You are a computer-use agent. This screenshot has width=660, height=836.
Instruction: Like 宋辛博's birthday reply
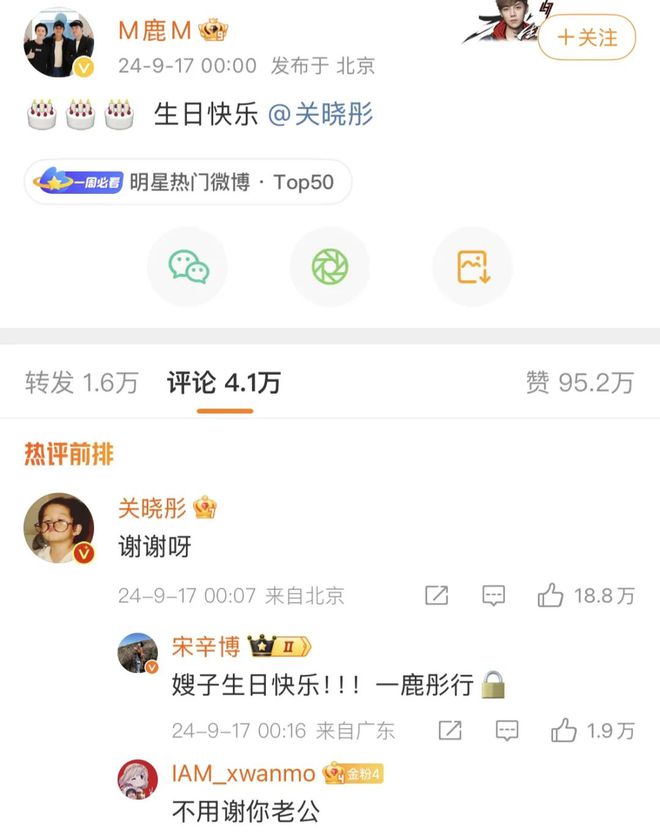[592, 731]
